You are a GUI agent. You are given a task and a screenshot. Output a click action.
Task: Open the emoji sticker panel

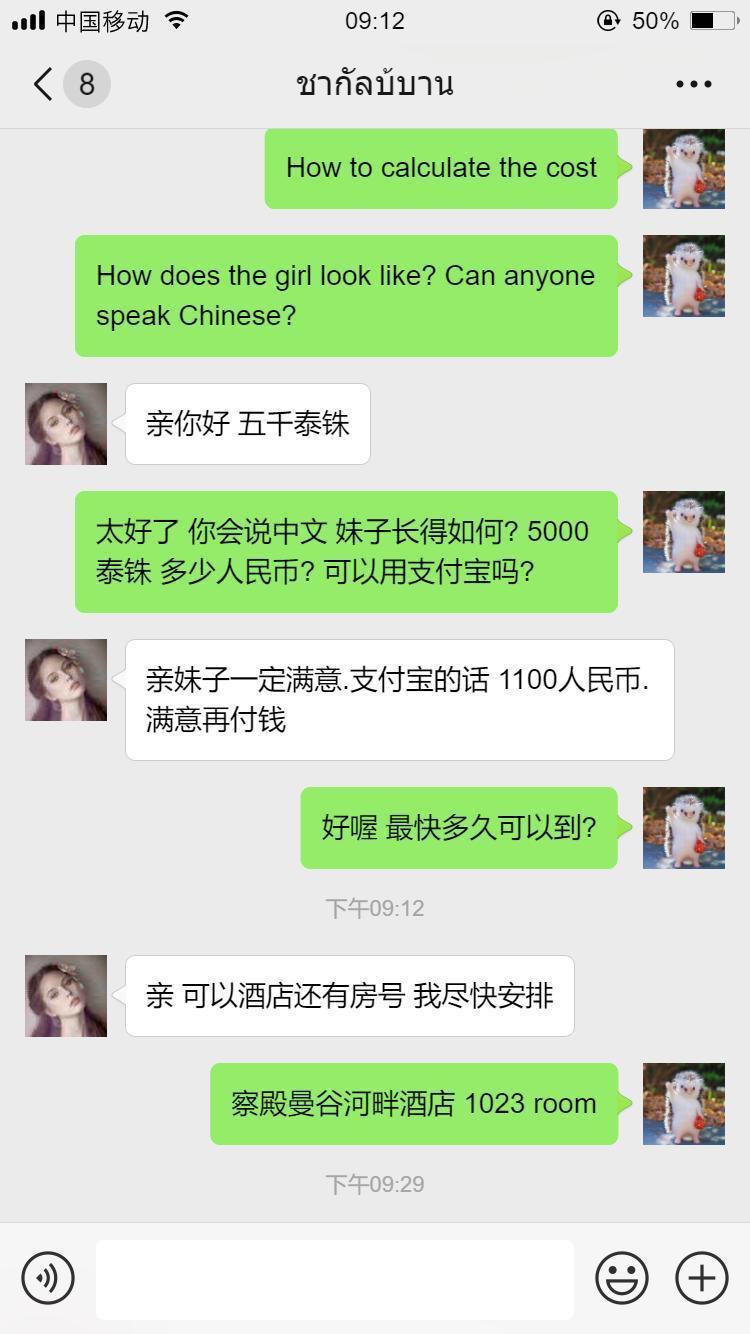click(622, 1278)
